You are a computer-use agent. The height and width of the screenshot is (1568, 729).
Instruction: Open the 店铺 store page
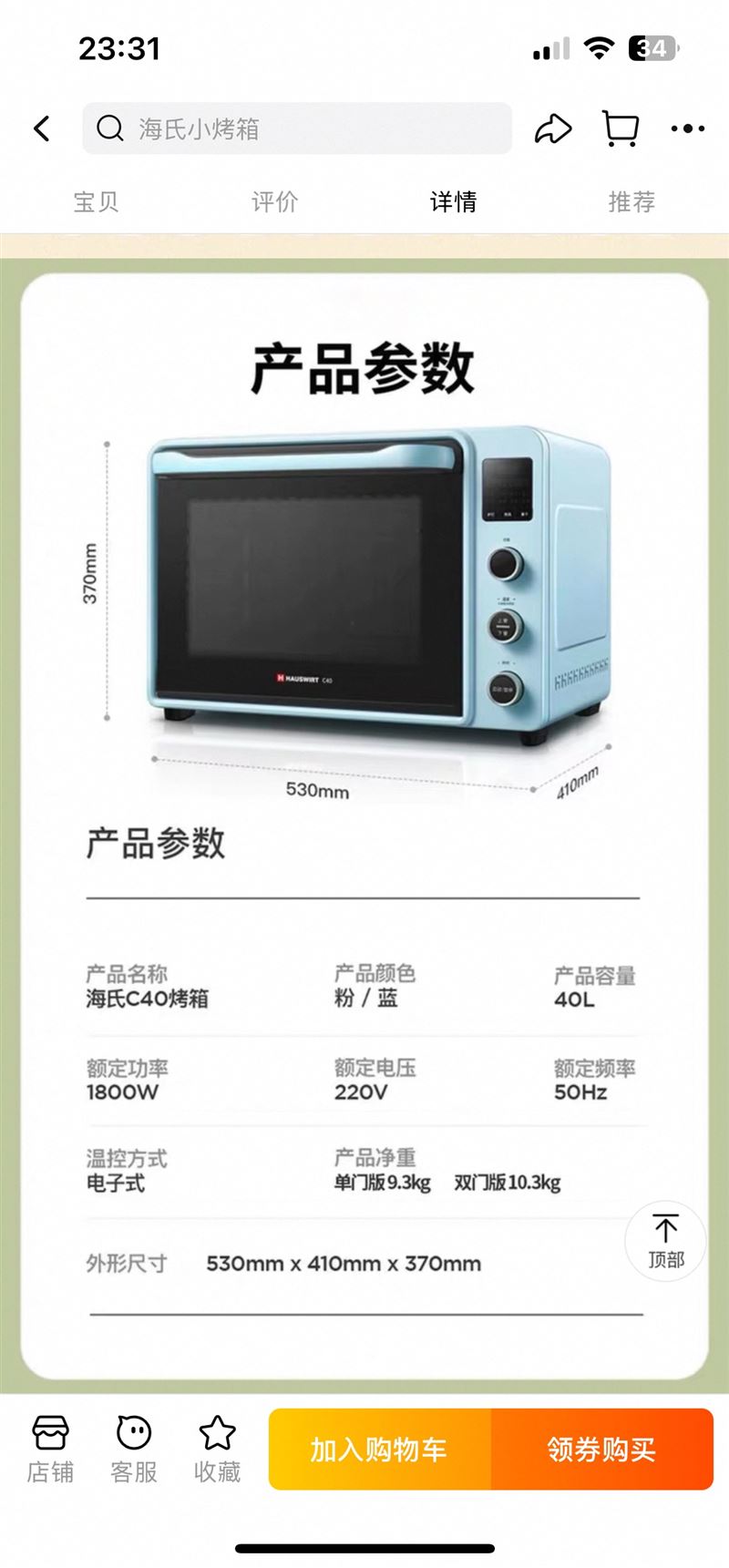tap(50, 1449)
